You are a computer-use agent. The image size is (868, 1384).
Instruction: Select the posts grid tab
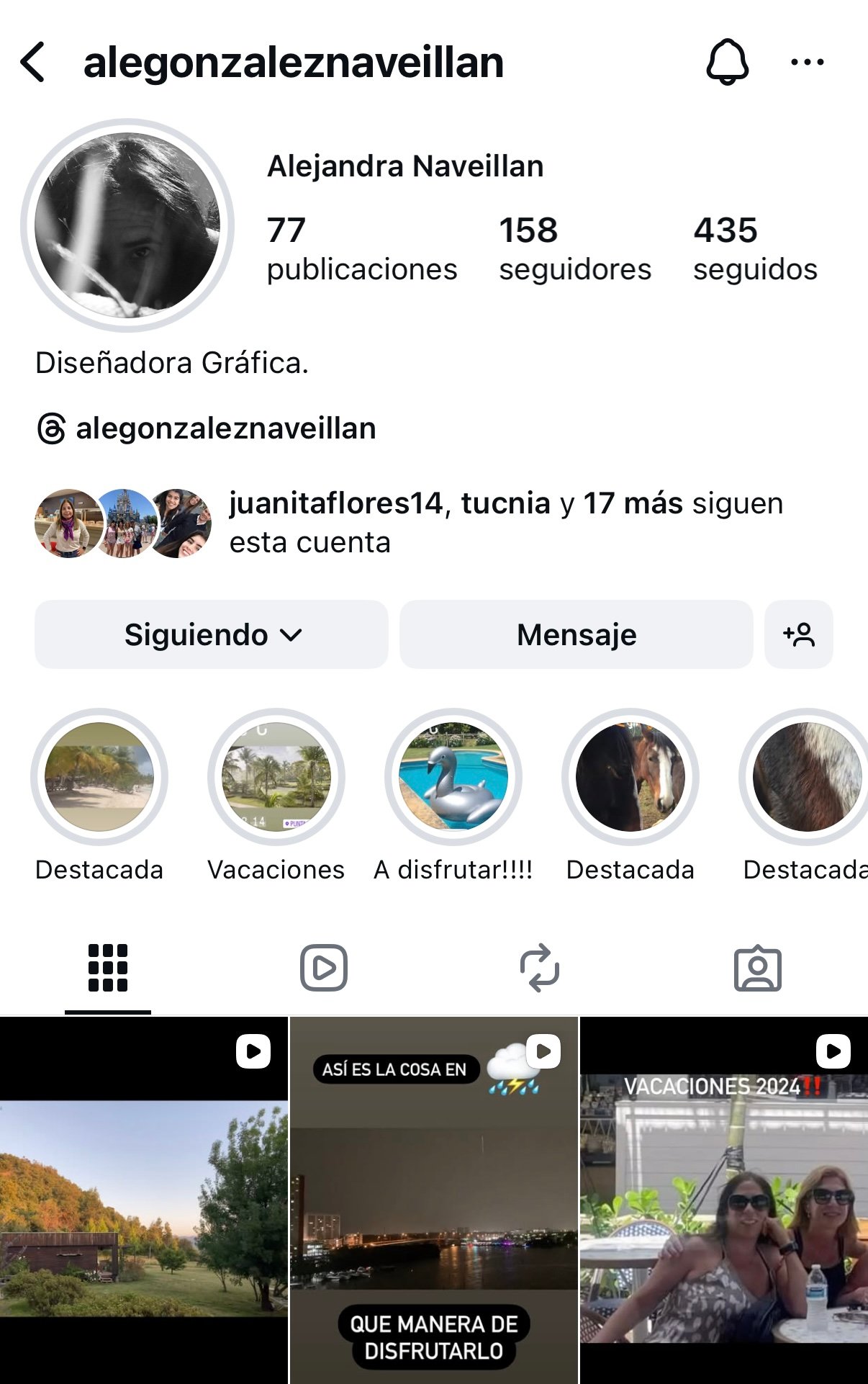click(108, 968)
